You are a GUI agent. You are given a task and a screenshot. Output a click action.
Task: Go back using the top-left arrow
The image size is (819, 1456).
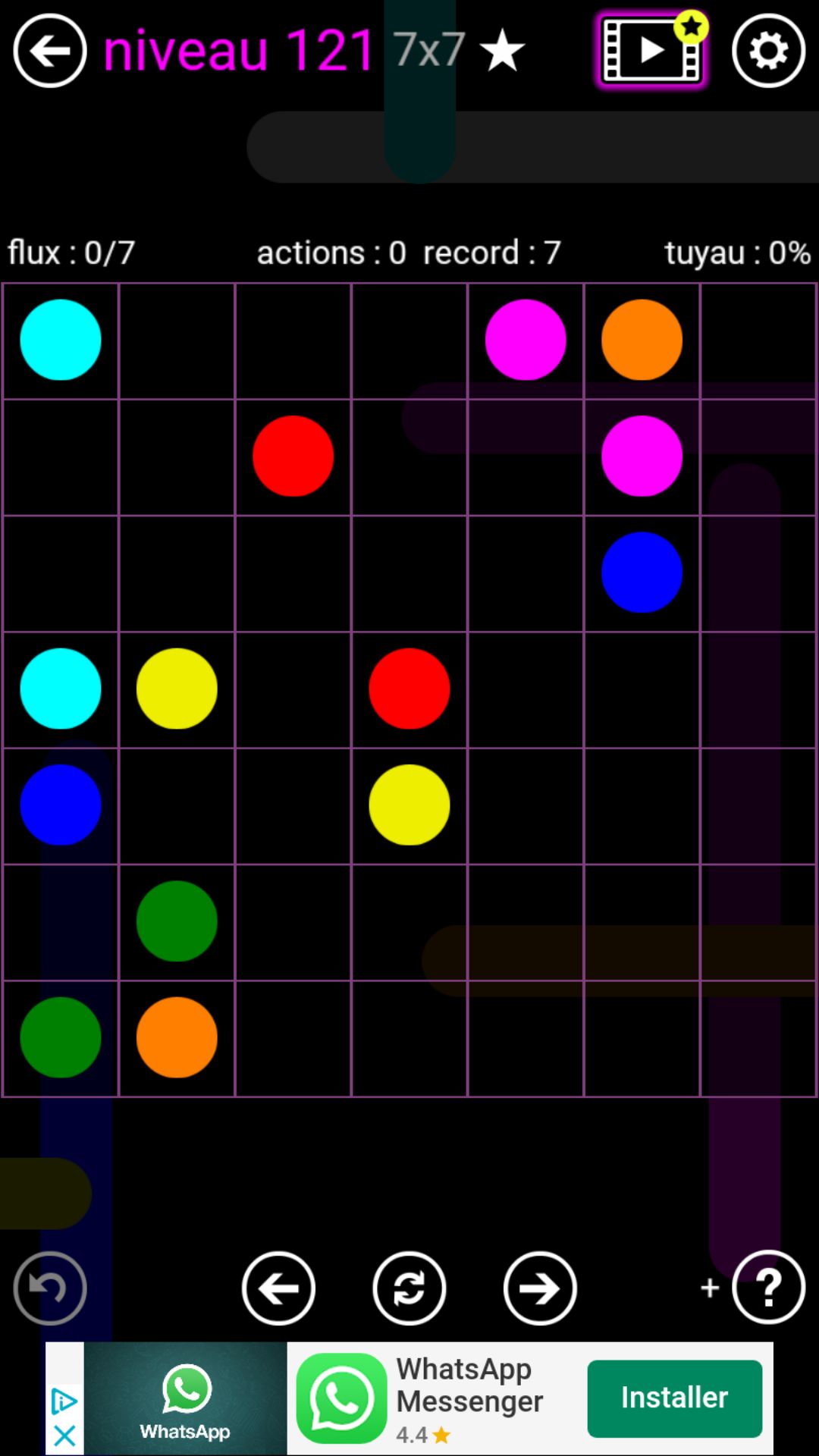pyautogui.click(x=50, y=51)
